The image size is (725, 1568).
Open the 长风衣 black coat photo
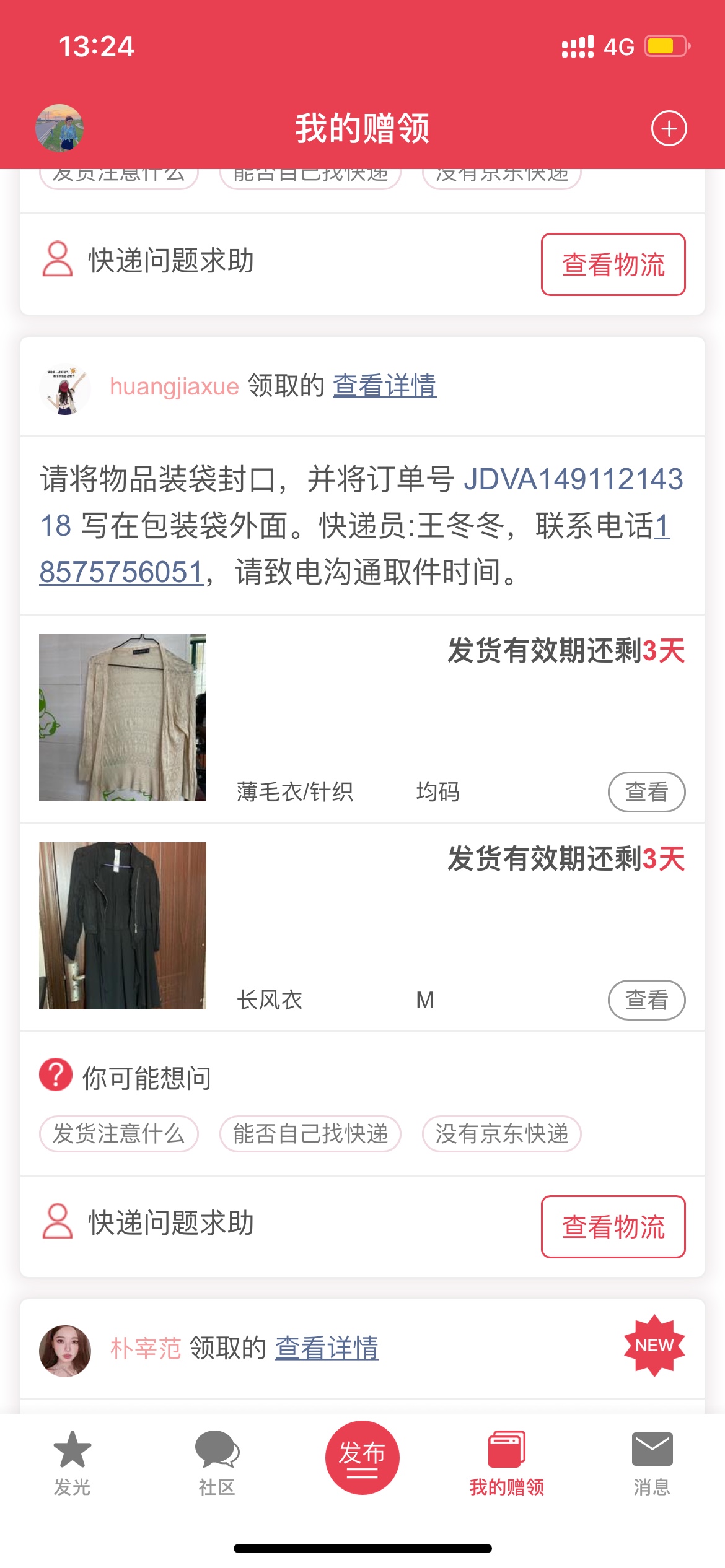(123, 926)
